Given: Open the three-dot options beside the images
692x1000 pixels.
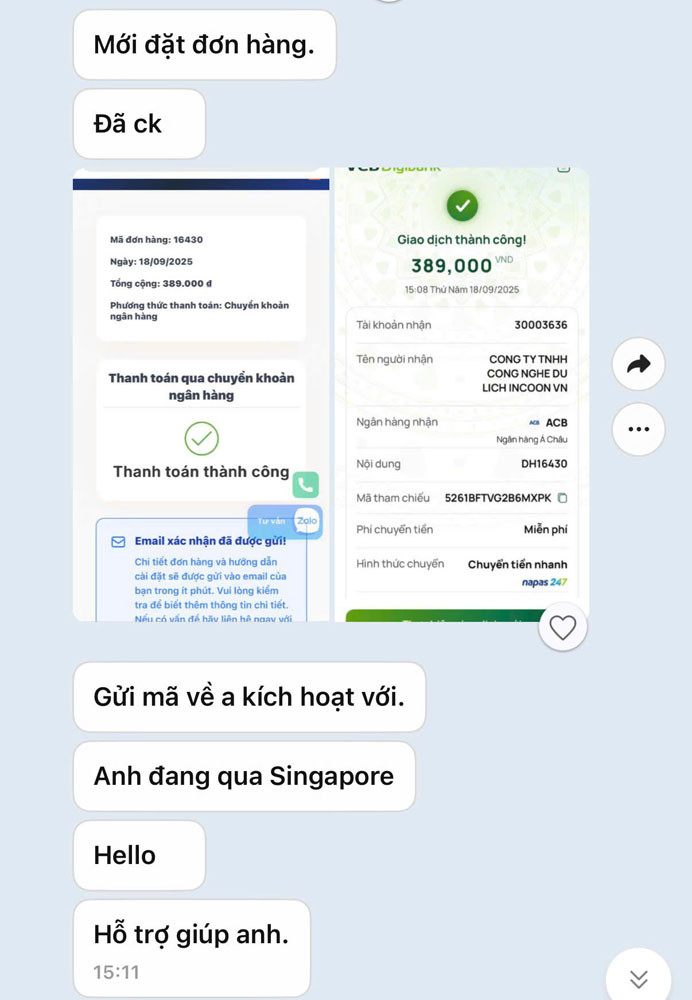Looking at the screenshot, I should (638, 429).
